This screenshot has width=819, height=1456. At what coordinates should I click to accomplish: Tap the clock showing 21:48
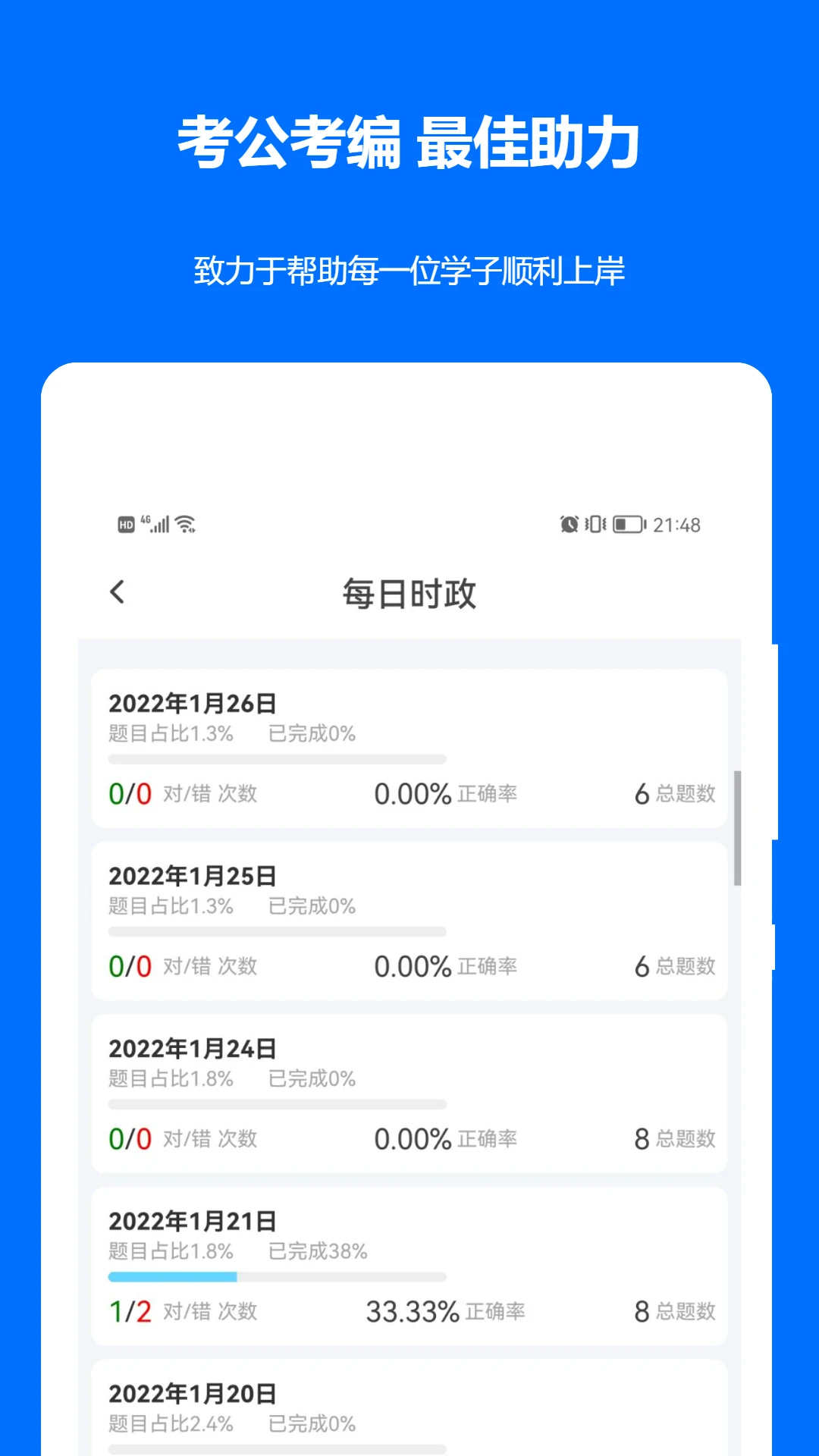tap(677, 524)
